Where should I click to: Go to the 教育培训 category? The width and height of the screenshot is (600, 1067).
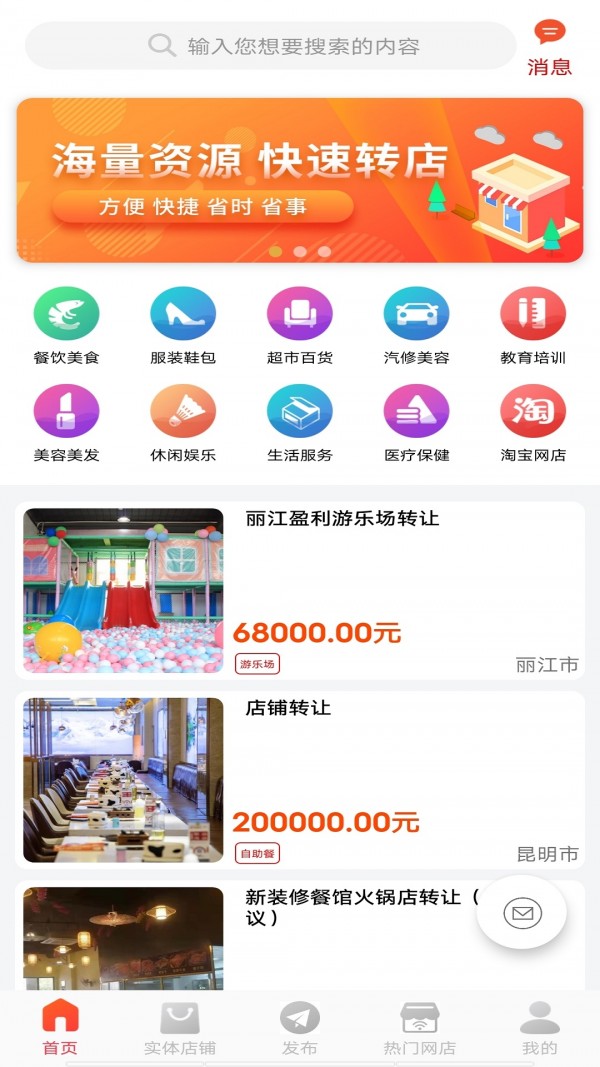[533, 325]
